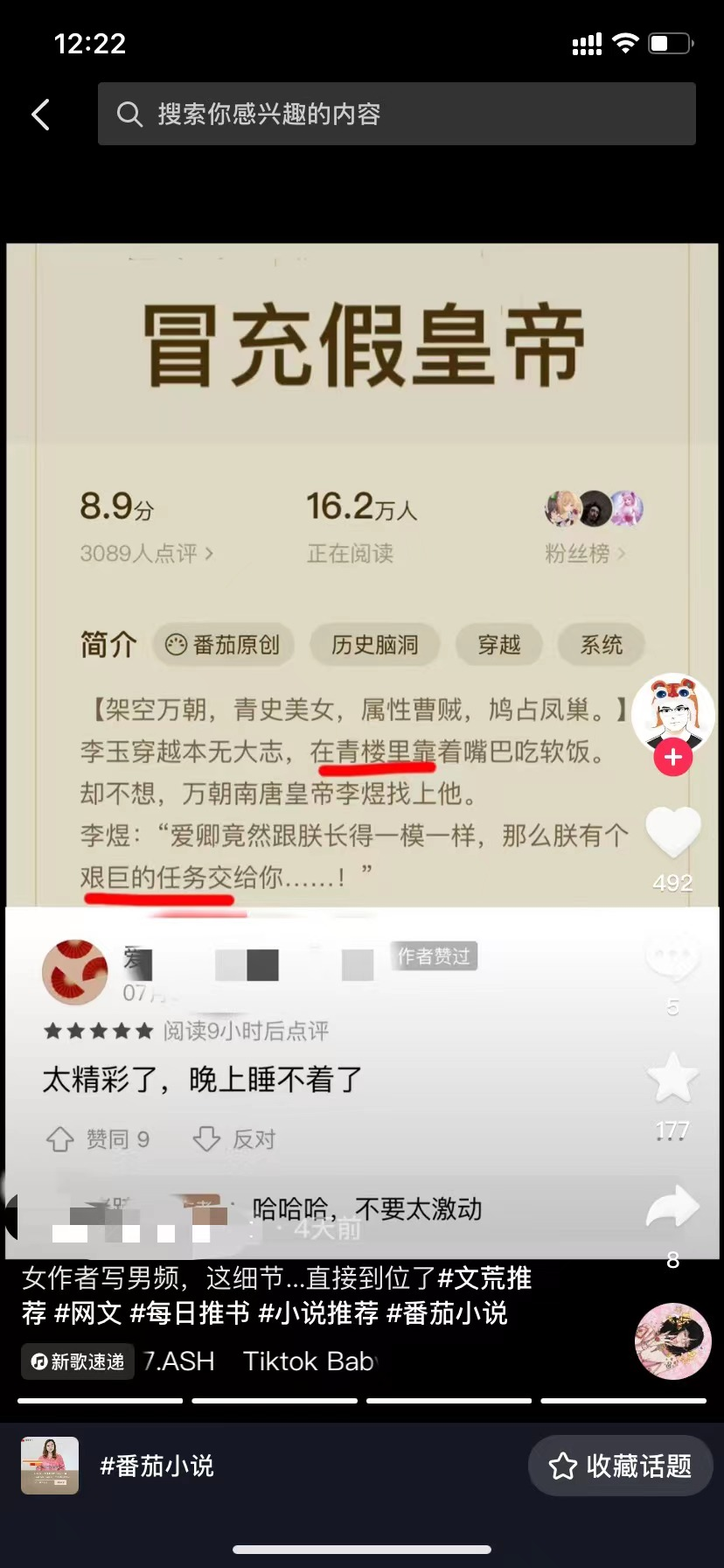Open the search field at the top
The width and height of the screenshot is (724, 1568).
(396, 114)
